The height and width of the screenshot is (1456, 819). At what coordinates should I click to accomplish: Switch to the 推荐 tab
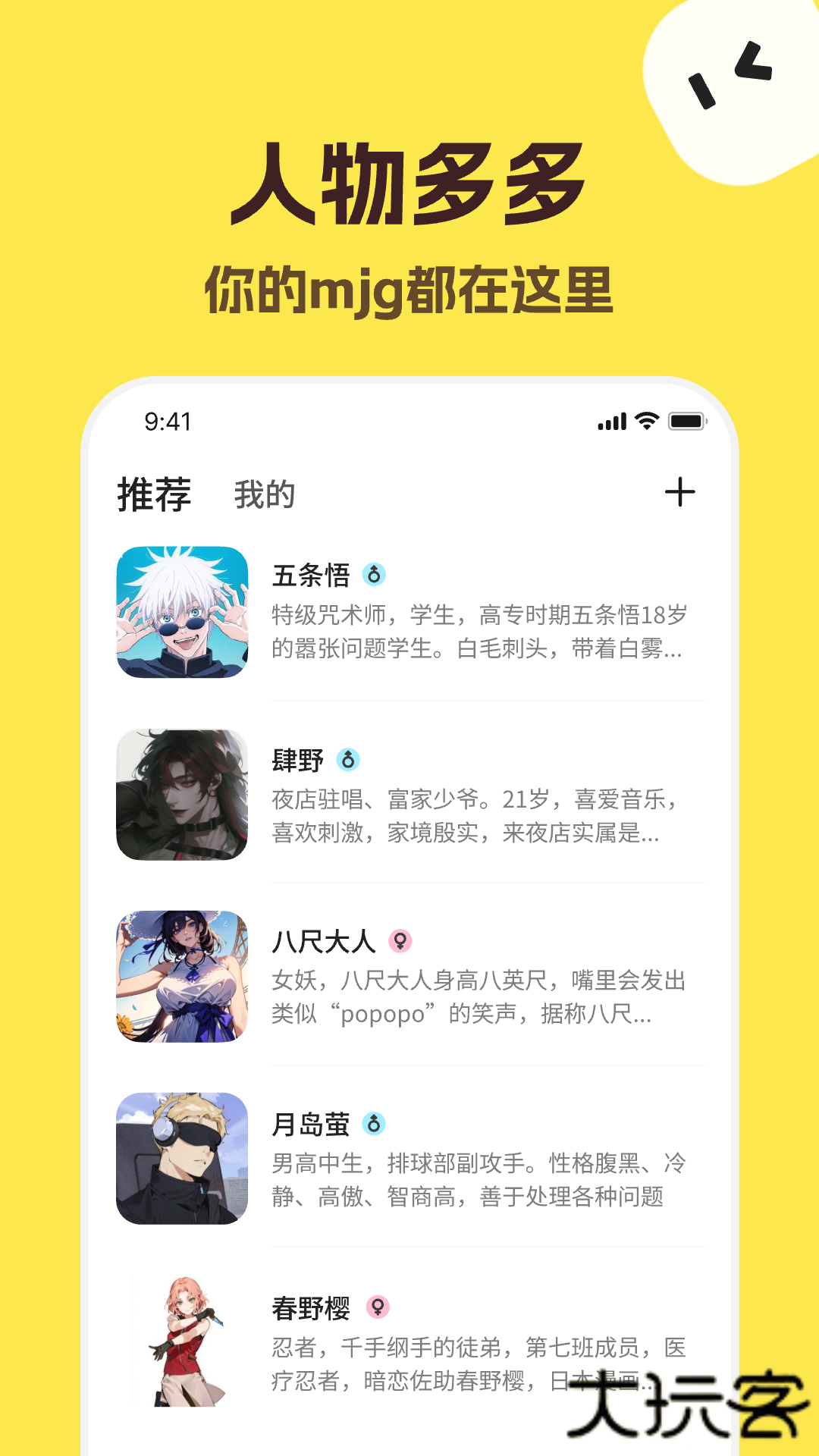(155, 493)
